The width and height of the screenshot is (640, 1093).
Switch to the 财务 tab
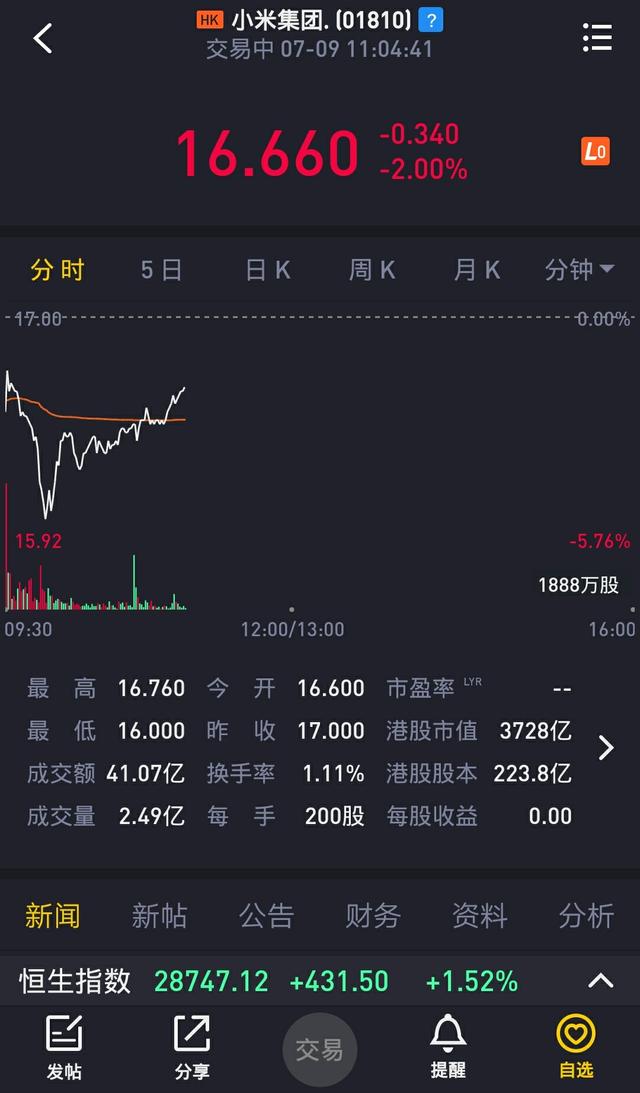point(373,915)
